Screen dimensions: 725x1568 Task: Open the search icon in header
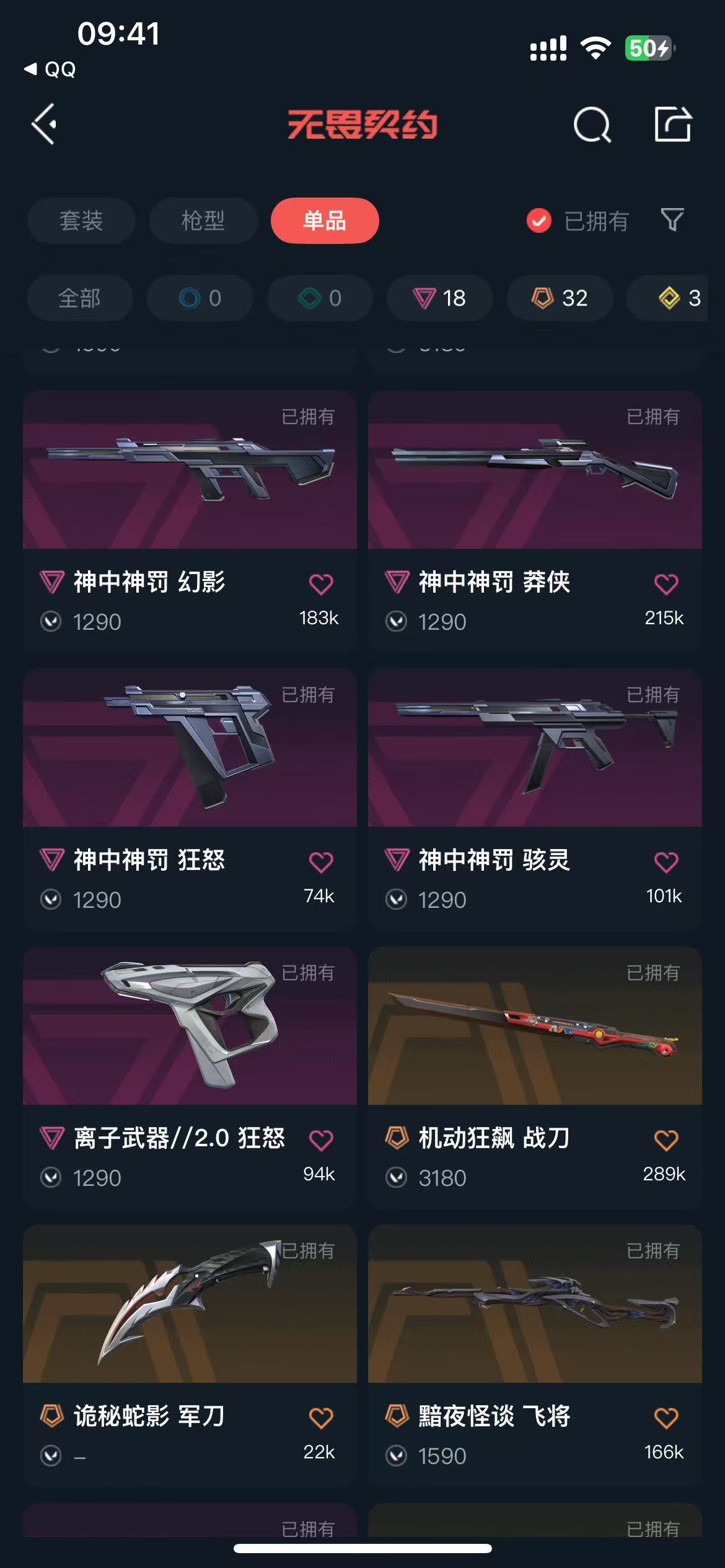[592, 125]
